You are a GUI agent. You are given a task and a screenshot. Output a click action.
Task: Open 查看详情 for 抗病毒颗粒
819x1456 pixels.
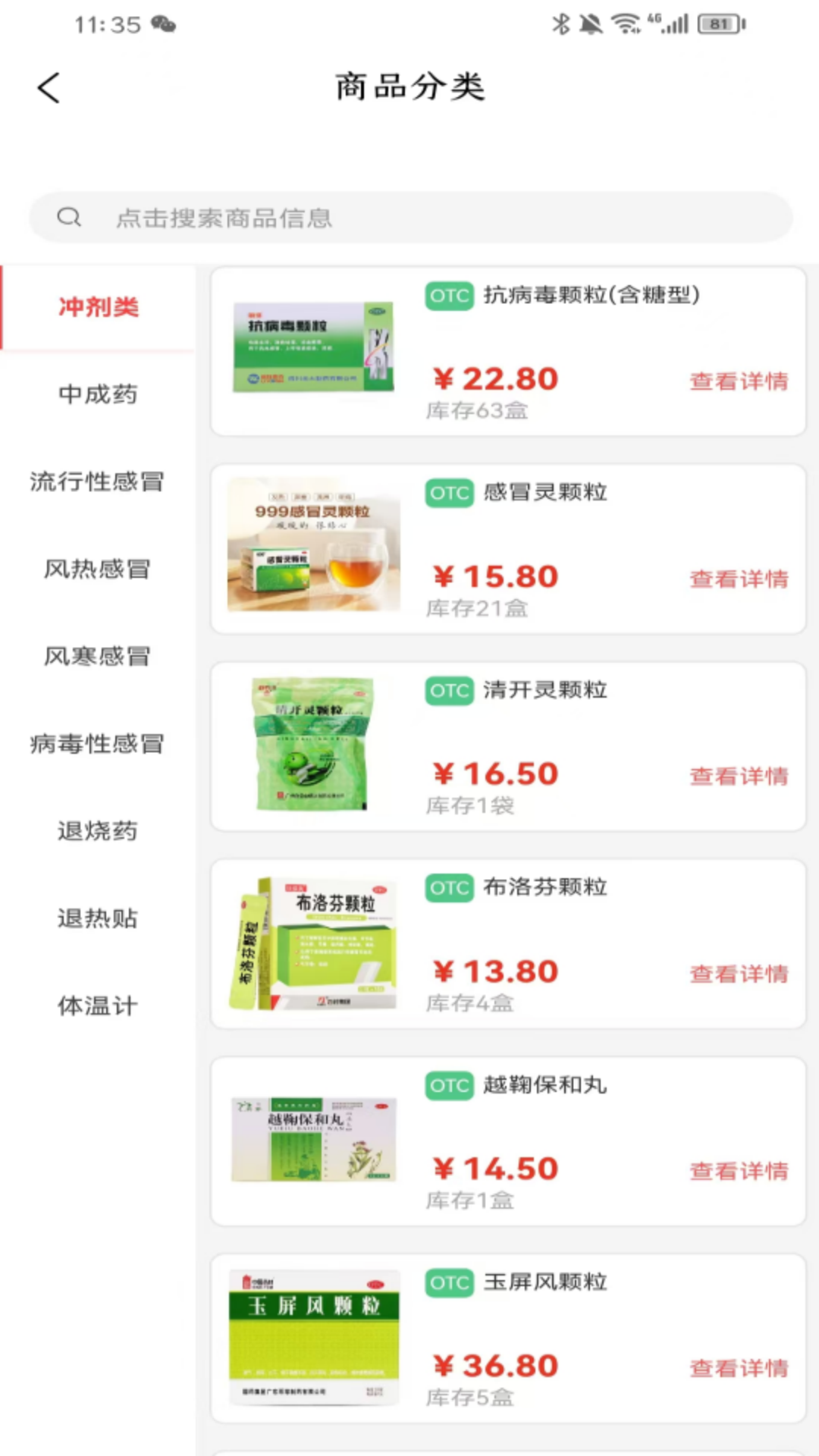coord(738,380)
